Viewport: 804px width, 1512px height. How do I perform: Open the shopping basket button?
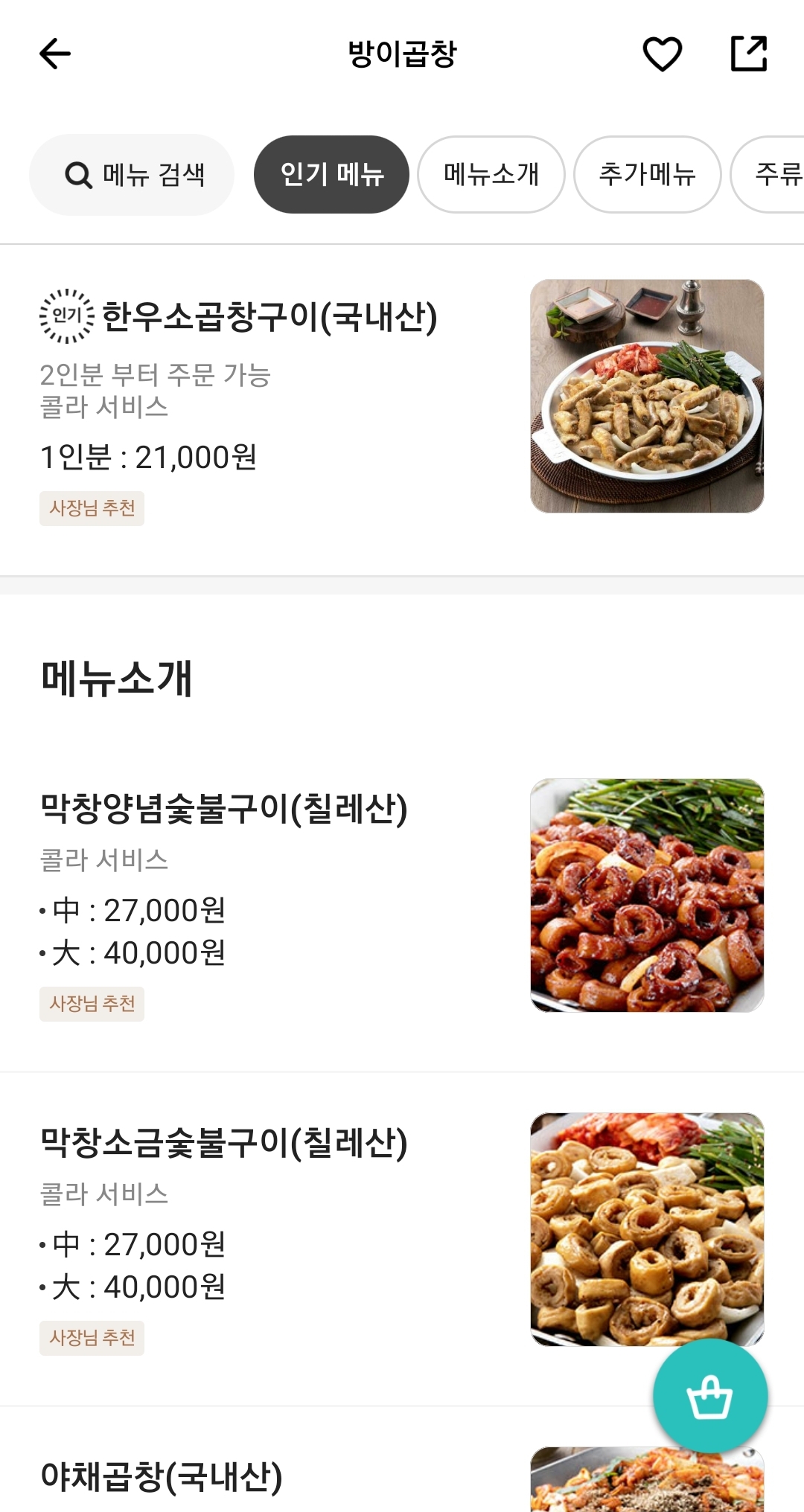tap(709, 1396)
